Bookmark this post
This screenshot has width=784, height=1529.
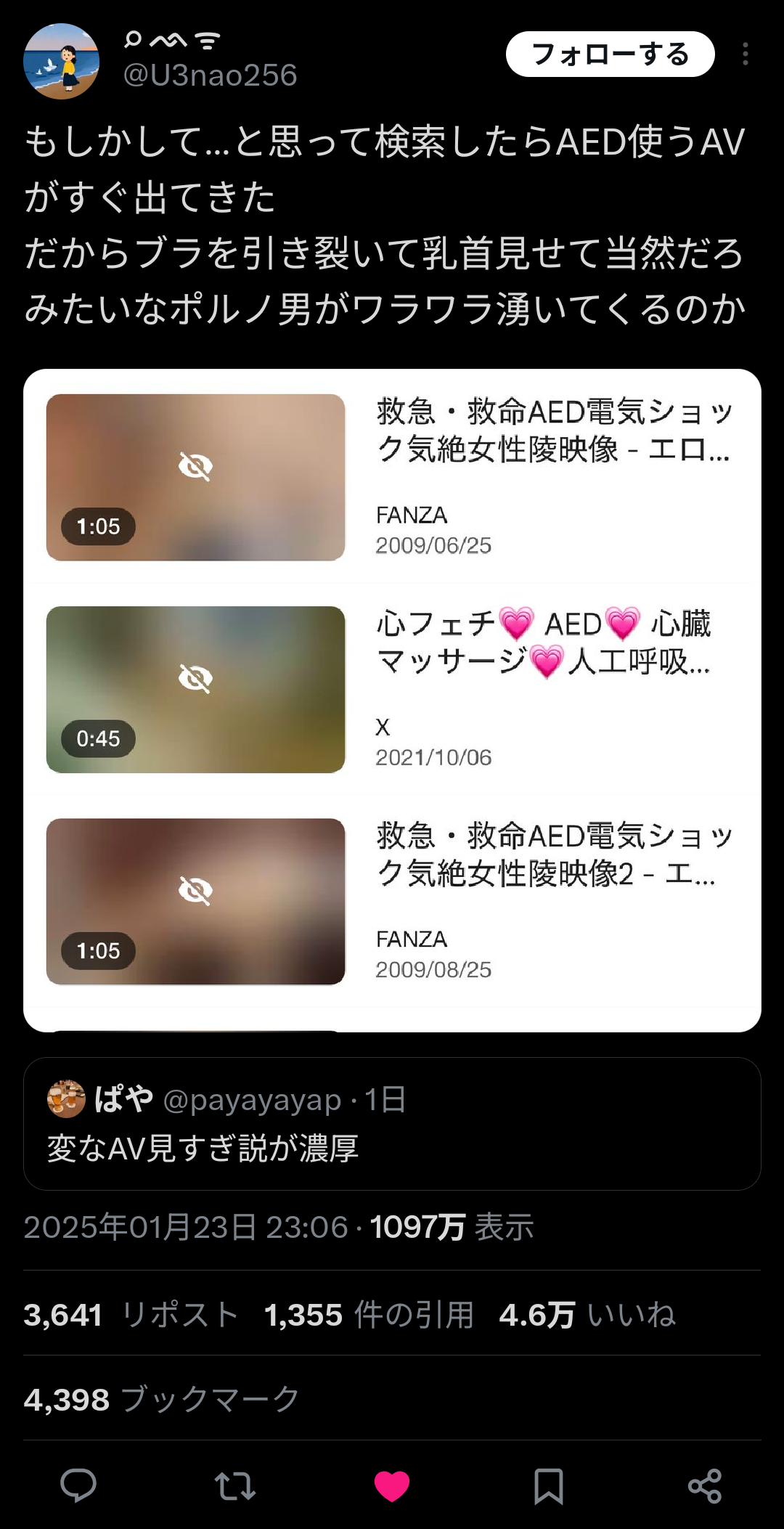point(548,1485)
